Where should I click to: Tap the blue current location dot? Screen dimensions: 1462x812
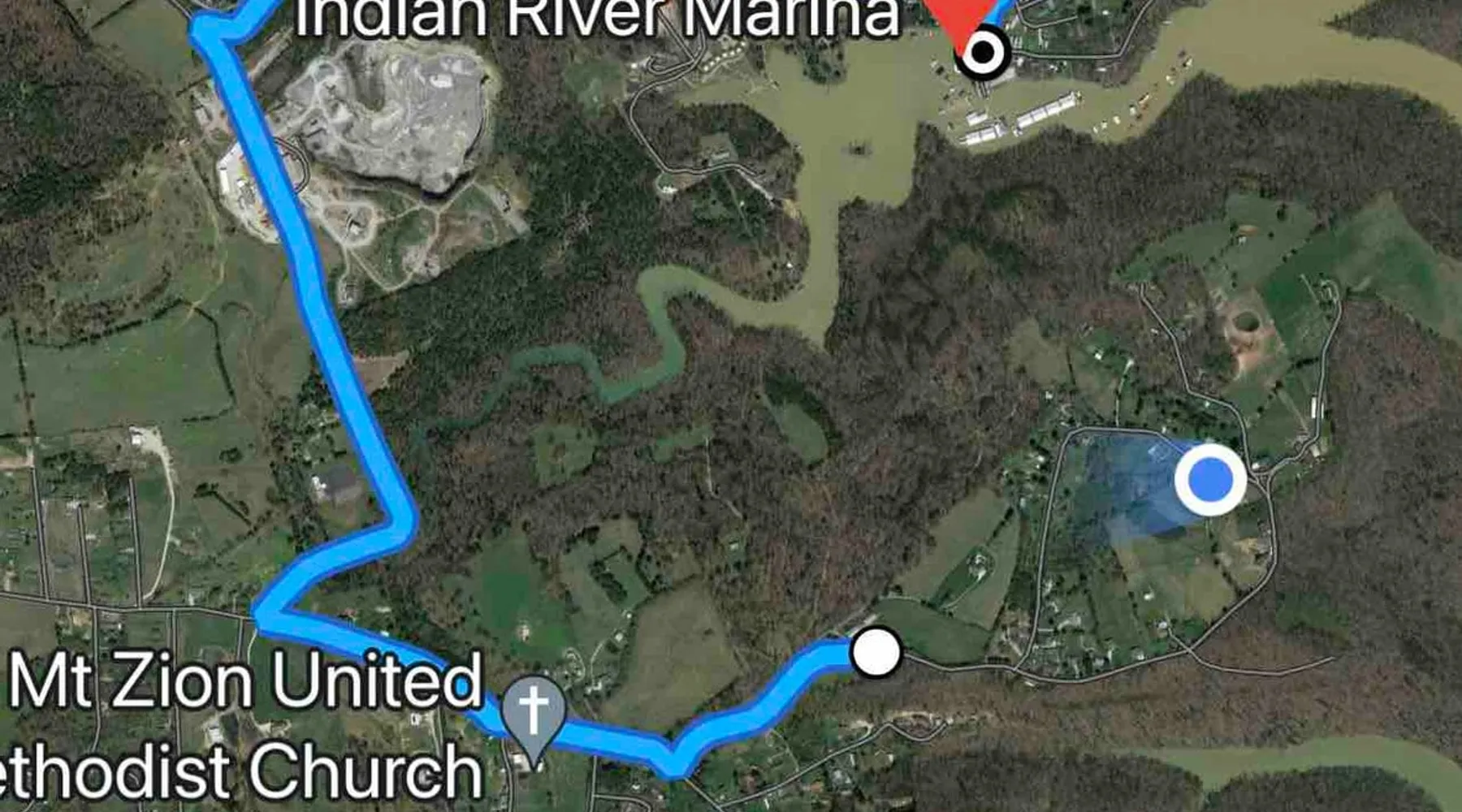pos(1210,479)
